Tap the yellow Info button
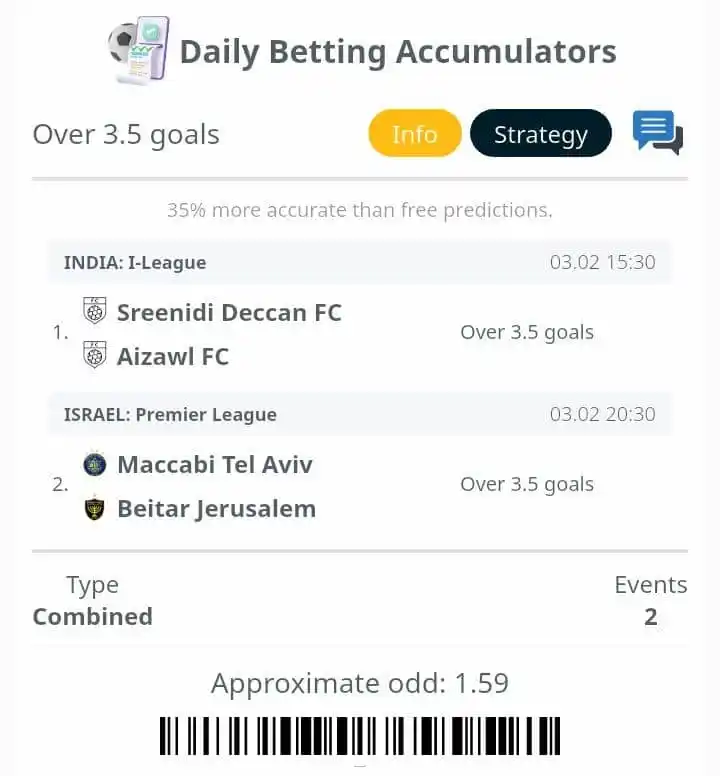Screen dimensions: 720x776 coord(415,134)
